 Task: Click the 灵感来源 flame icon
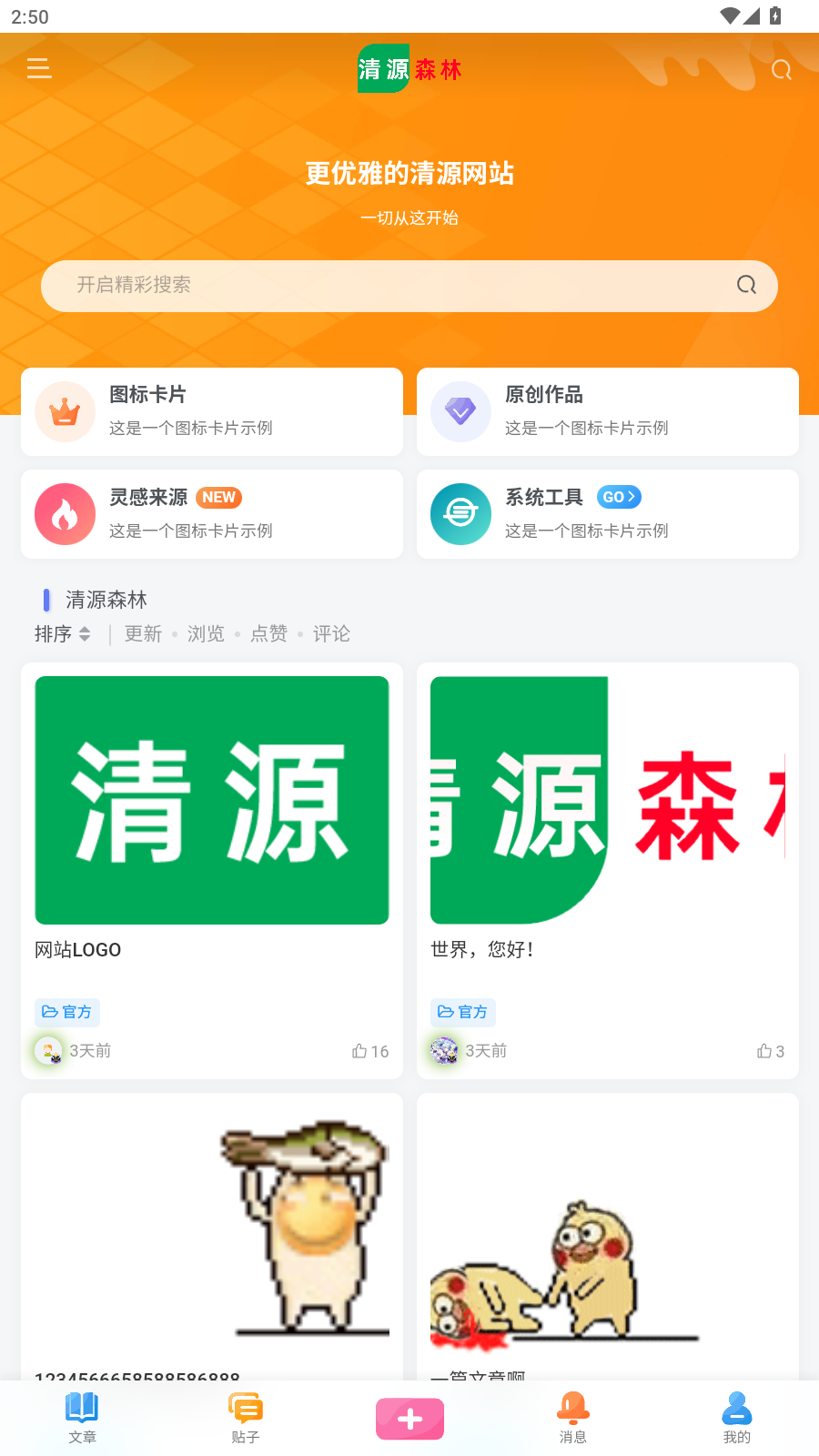[x=65, y=514]
